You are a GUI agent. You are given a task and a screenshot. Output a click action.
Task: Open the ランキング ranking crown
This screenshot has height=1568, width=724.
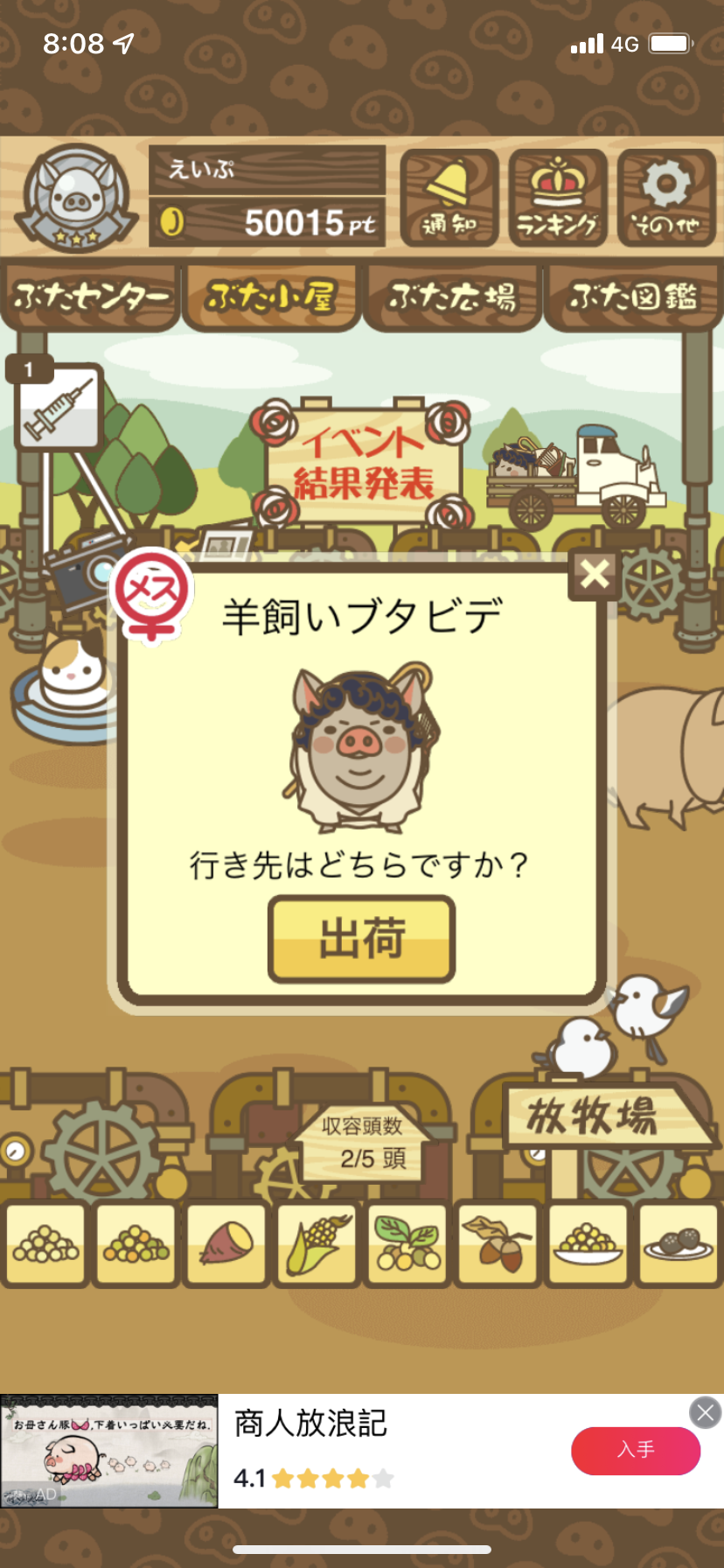[x=558, y=199]
